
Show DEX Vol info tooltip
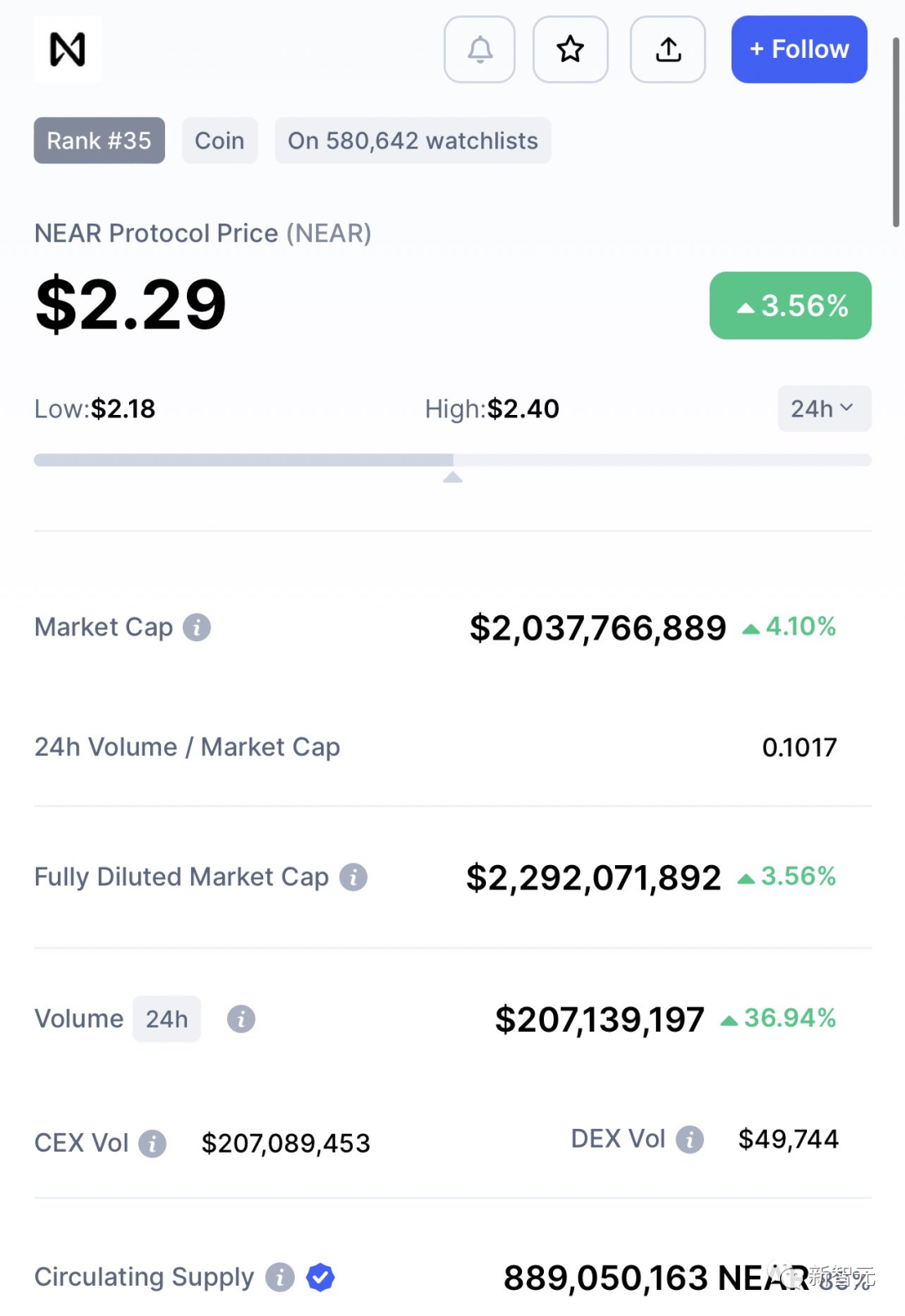690,1139
